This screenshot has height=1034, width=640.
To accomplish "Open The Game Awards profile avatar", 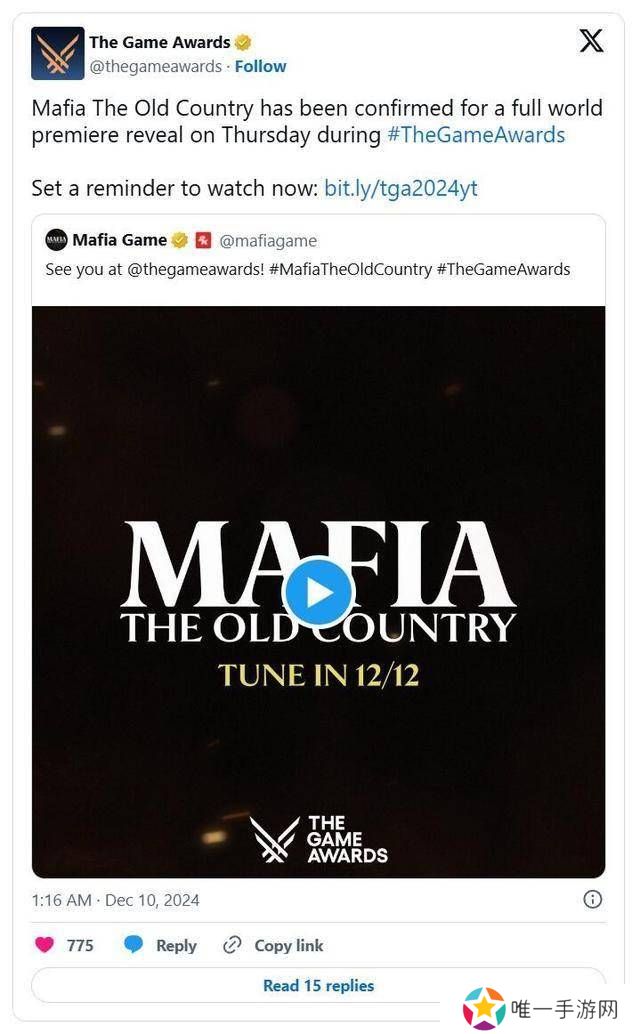I will click(58, 53).
